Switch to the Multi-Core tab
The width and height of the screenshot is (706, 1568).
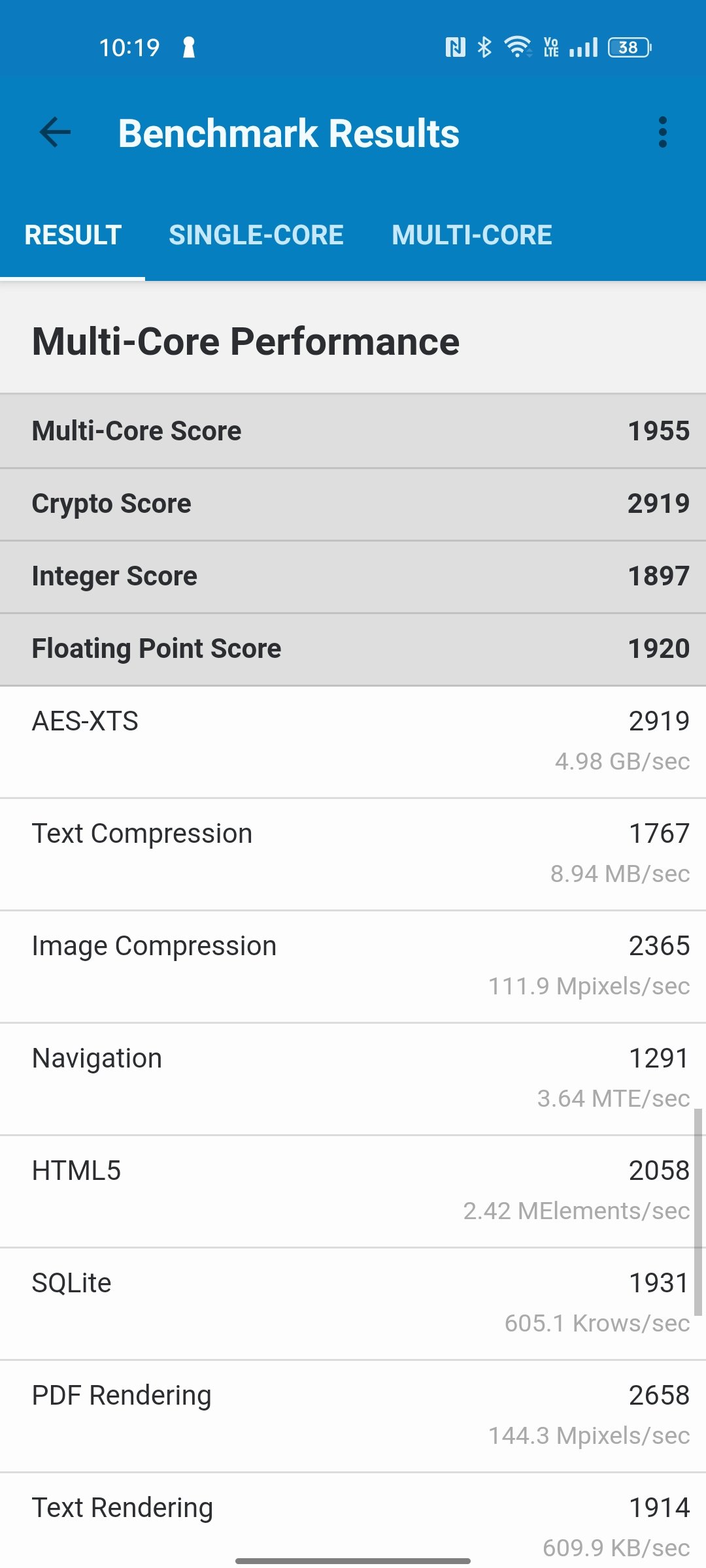(472, 235)
